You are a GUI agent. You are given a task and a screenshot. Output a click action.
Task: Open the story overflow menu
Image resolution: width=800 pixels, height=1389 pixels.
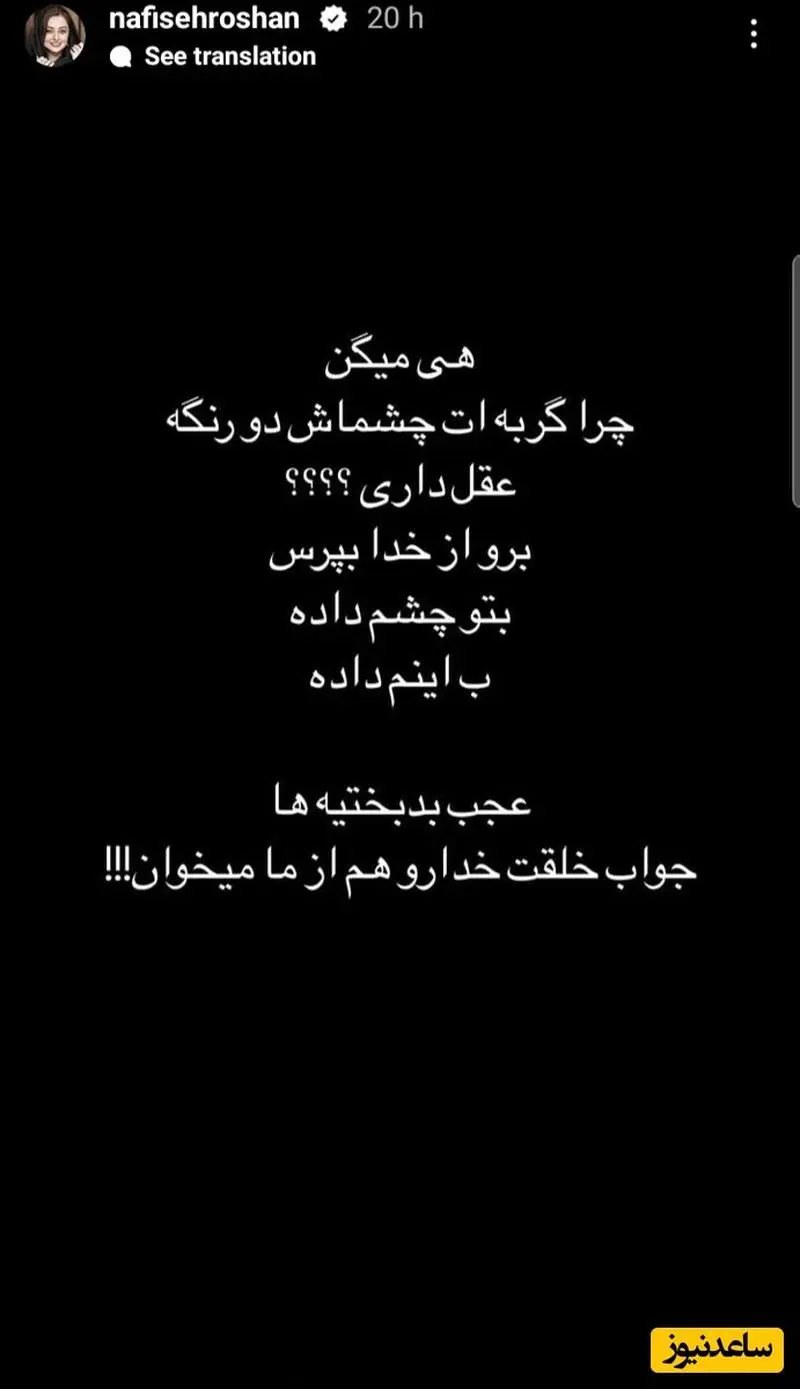pos(754,35)
